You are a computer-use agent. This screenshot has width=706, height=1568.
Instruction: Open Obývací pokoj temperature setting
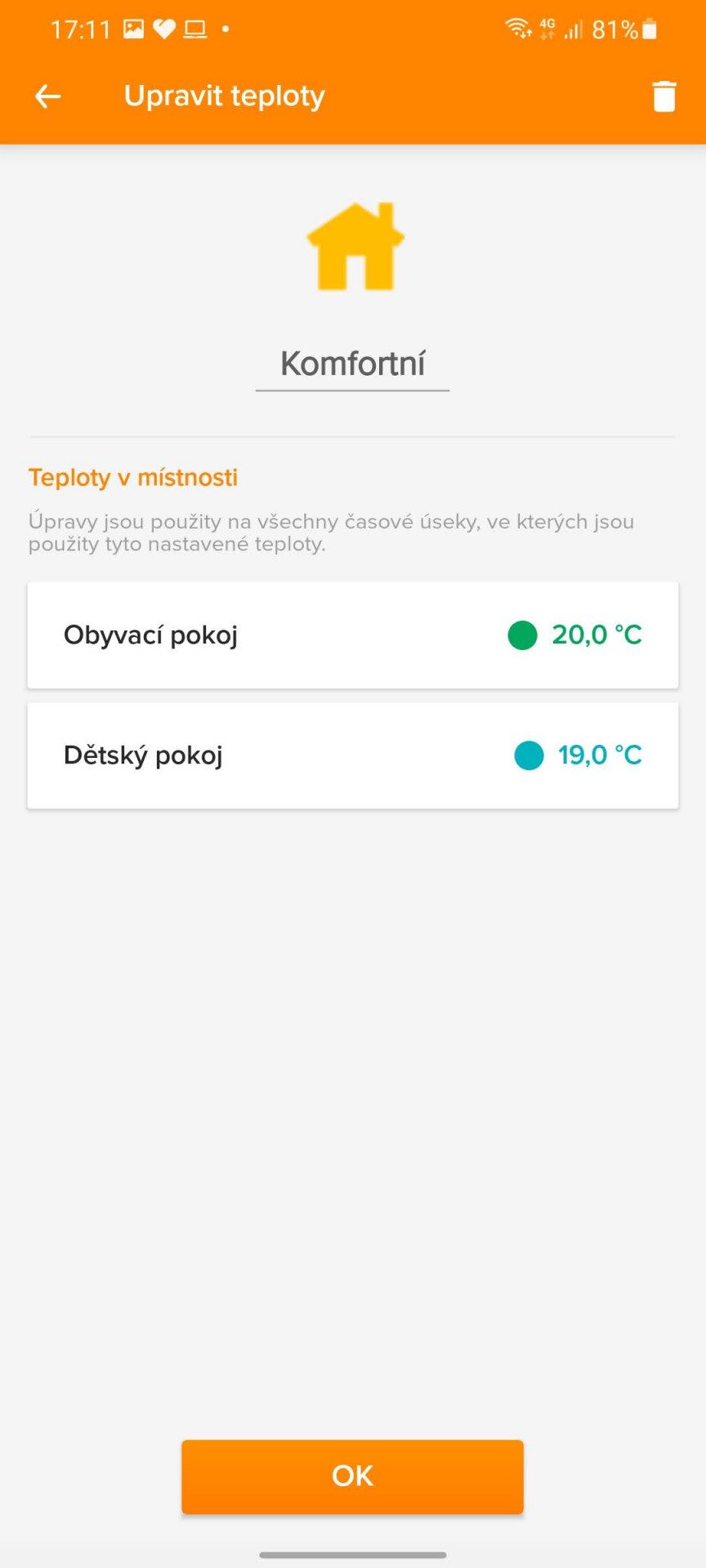353,635
